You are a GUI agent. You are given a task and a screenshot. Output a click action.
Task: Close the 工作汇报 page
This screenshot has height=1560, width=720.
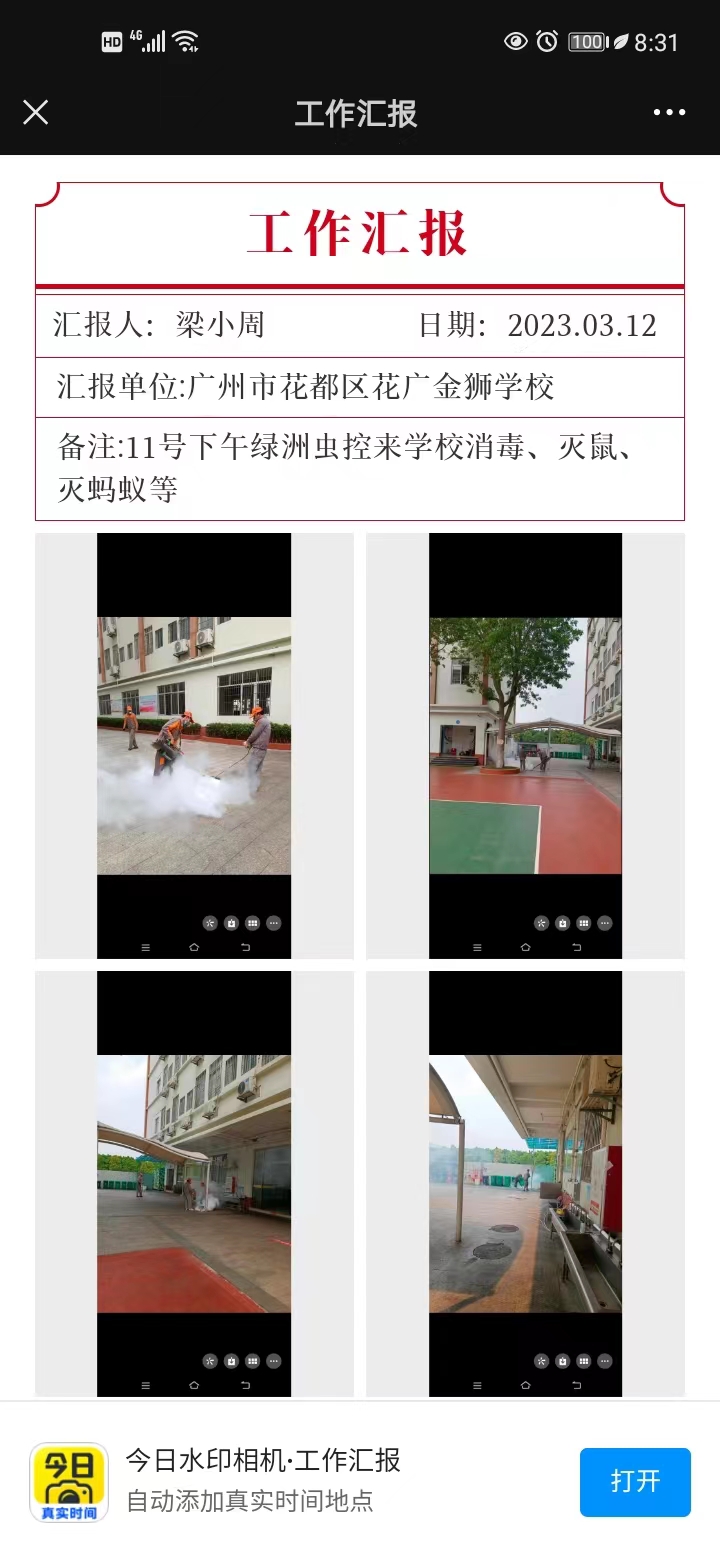[x=36, y=113]
